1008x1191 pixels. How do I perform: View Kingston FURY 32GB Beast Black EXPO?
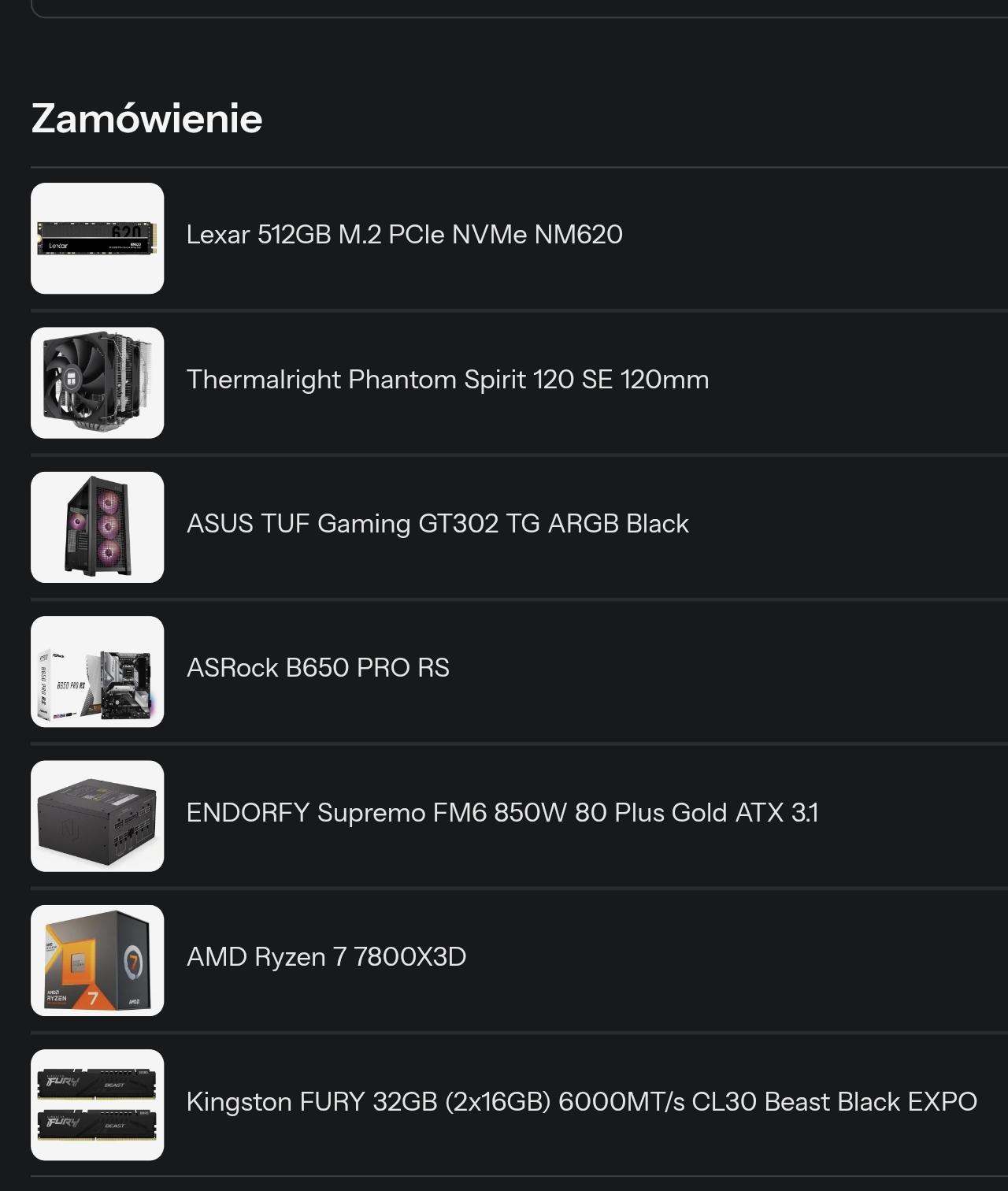(x=581, y=1101)
